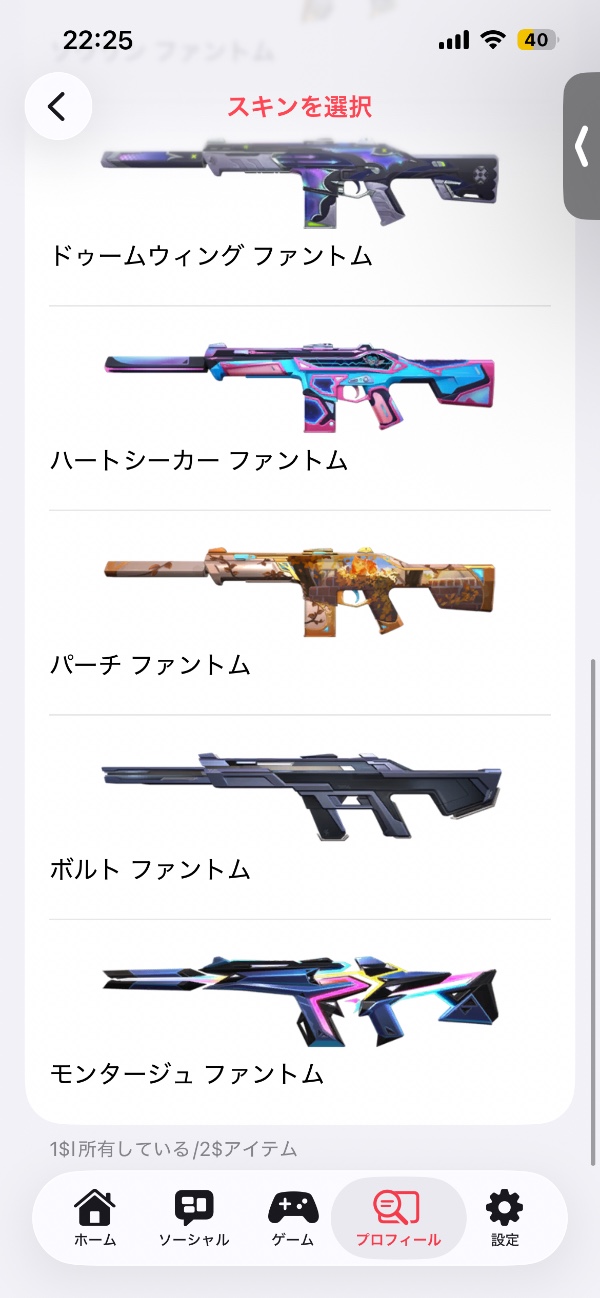The height and width of the screenshot is (1298, 600).
Task: Switch to the ホーム tab
Action: point(95,1218)
